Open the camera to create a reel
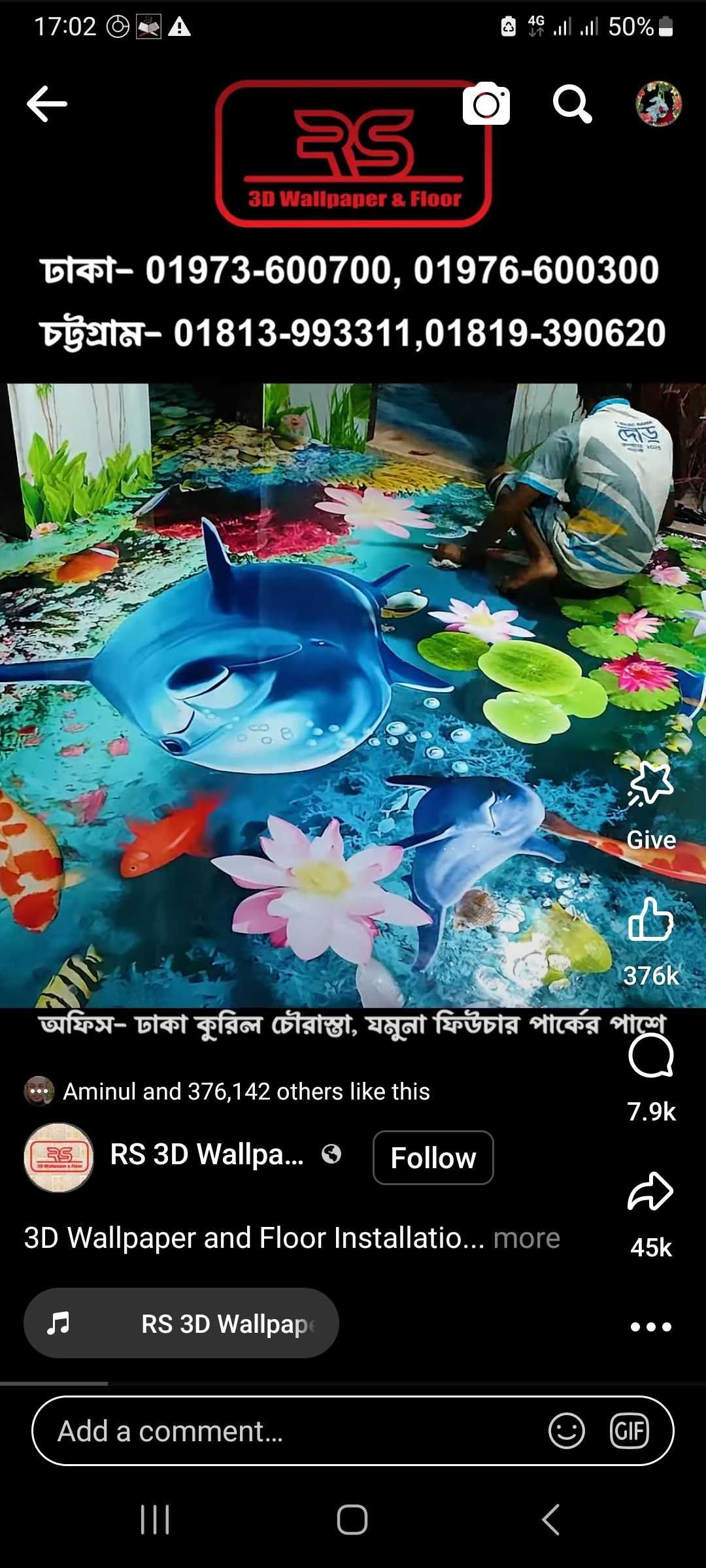This screenshot has height=1568, width=706. tap(486, 104)
